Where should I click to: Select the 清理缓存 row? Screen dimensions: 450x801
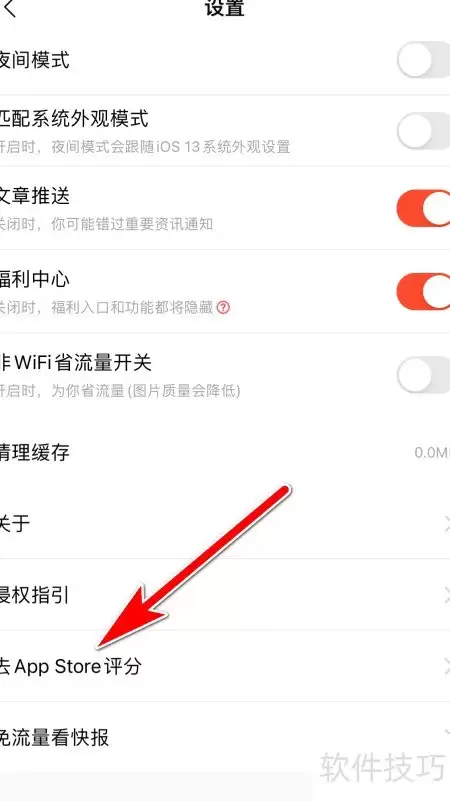point(225,453)
